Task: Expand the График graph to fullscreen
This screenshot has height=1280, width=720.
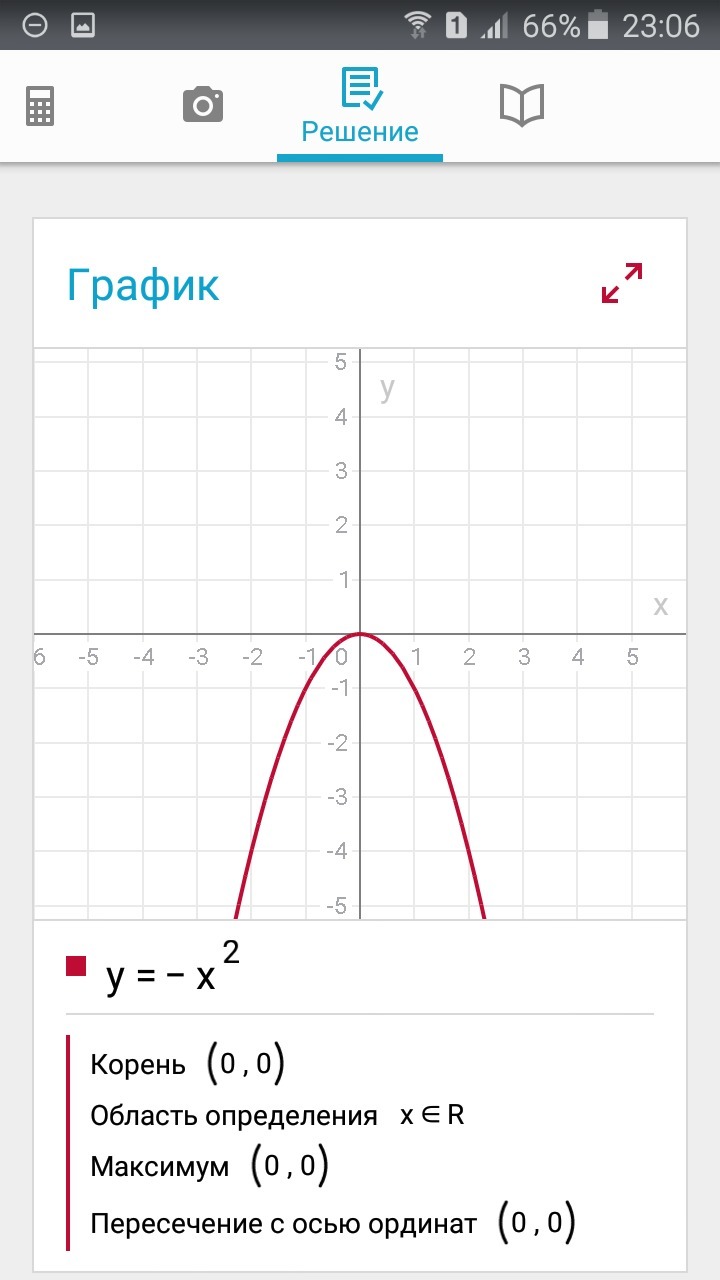Action: pyautogui.click(x=622, y=283)
